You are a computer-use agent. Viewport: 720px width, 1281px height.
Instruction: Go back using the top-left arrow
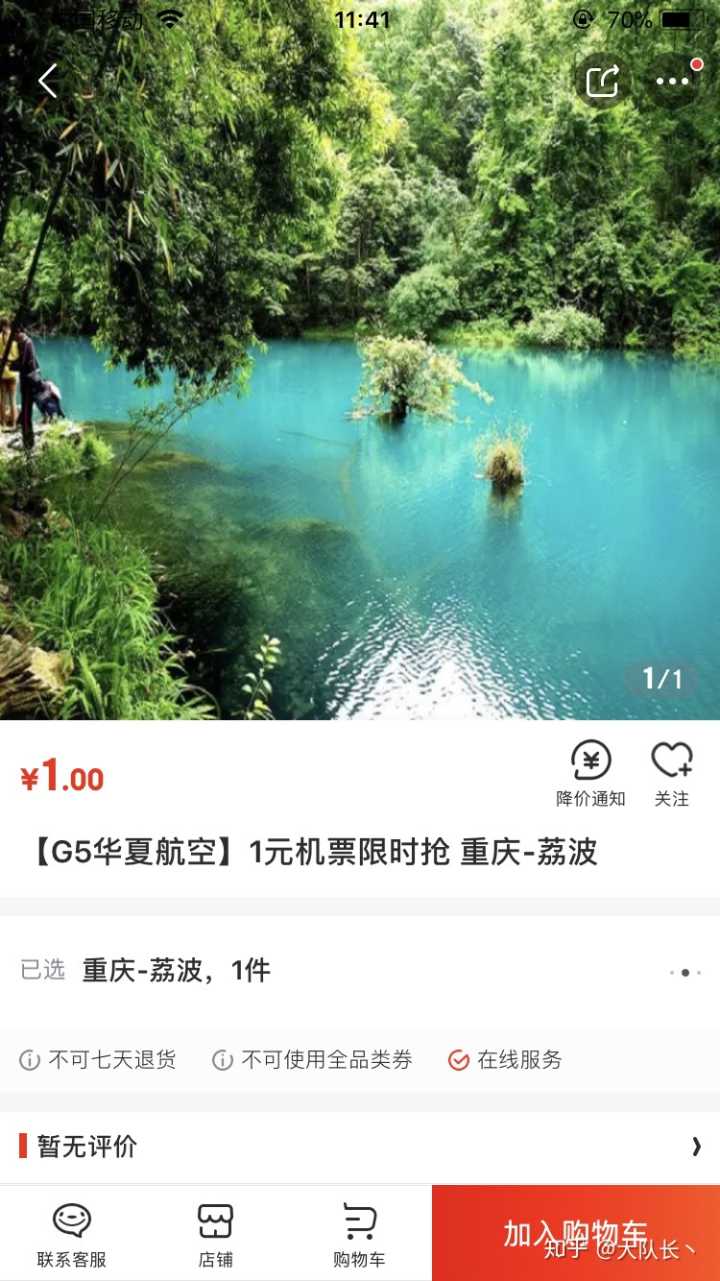pyautogui.click(x=48, y=81)
